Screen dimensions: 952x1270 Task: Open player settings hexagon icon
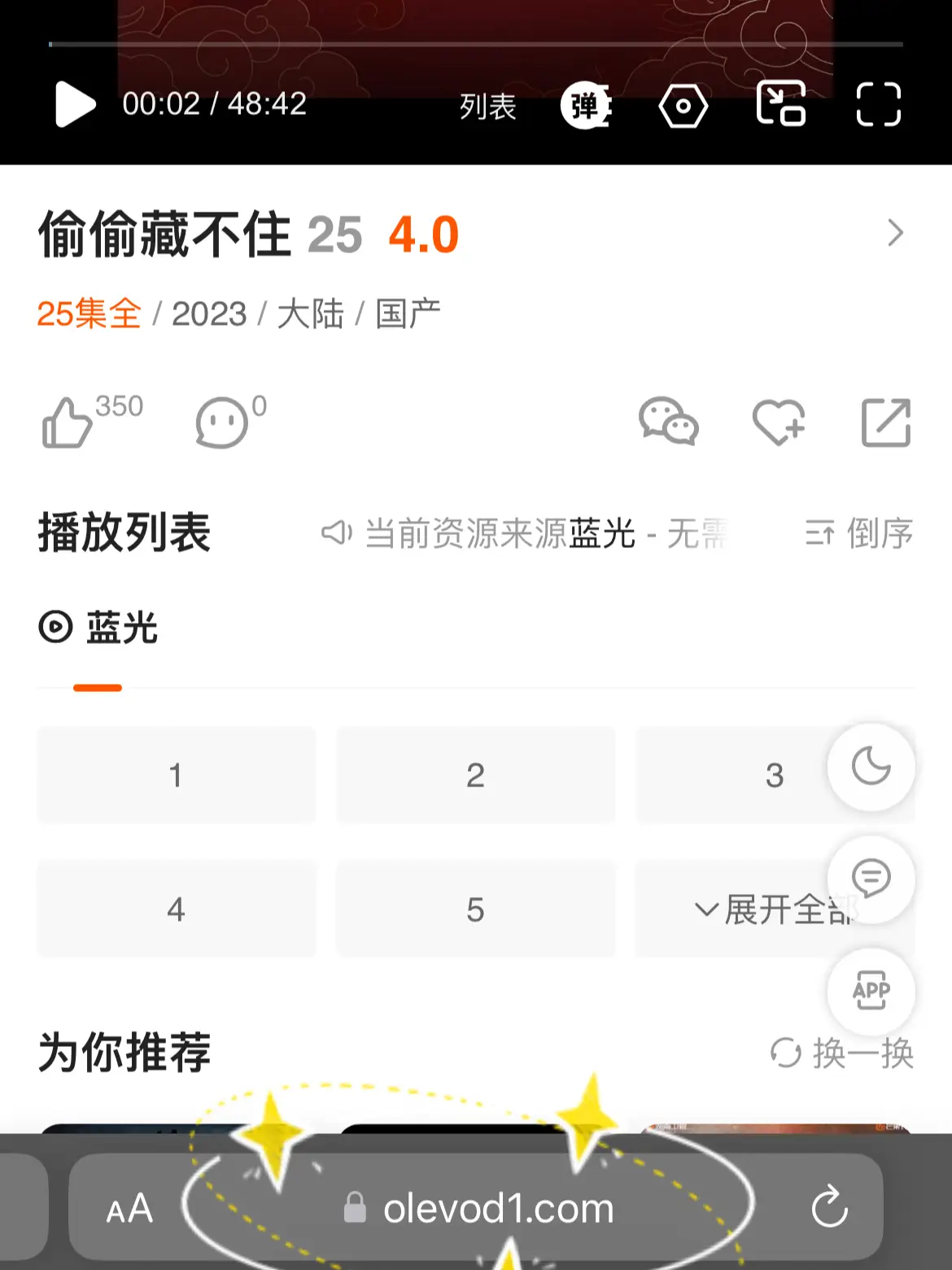(x=683, y=106)
